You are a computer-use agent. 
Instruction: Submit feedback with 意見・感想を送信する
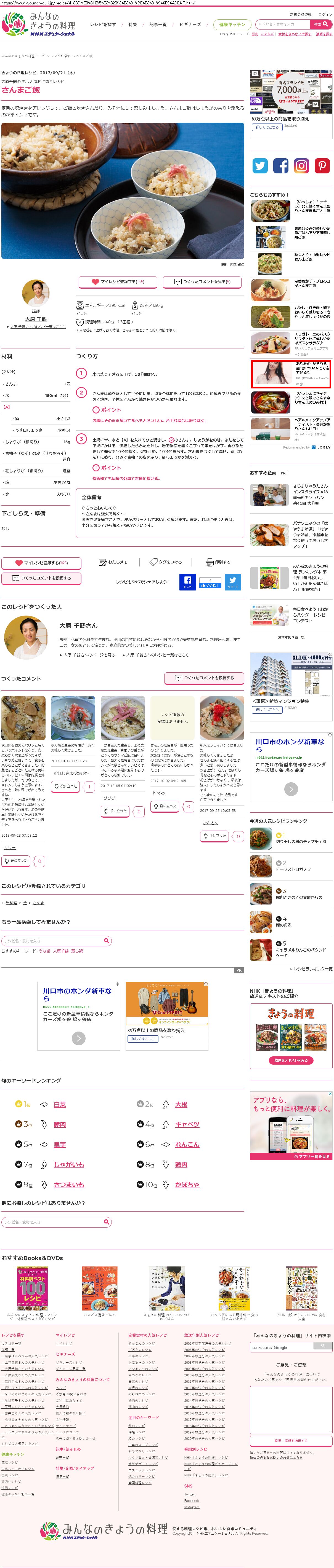tap(290, 1440)
